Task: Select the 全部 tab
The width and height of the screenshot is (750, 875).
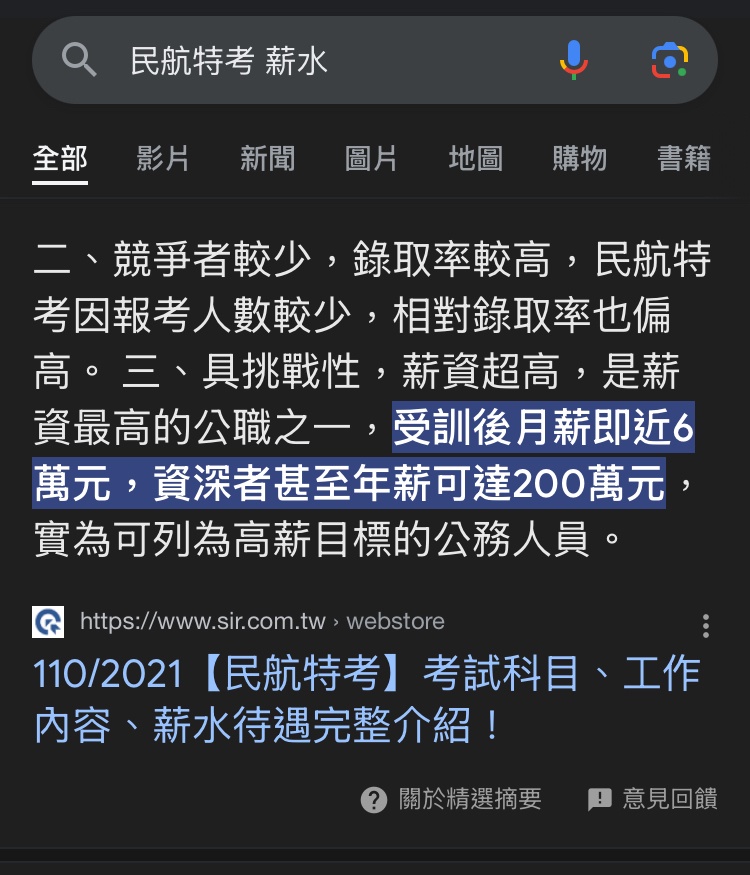Action: (60, 158)
